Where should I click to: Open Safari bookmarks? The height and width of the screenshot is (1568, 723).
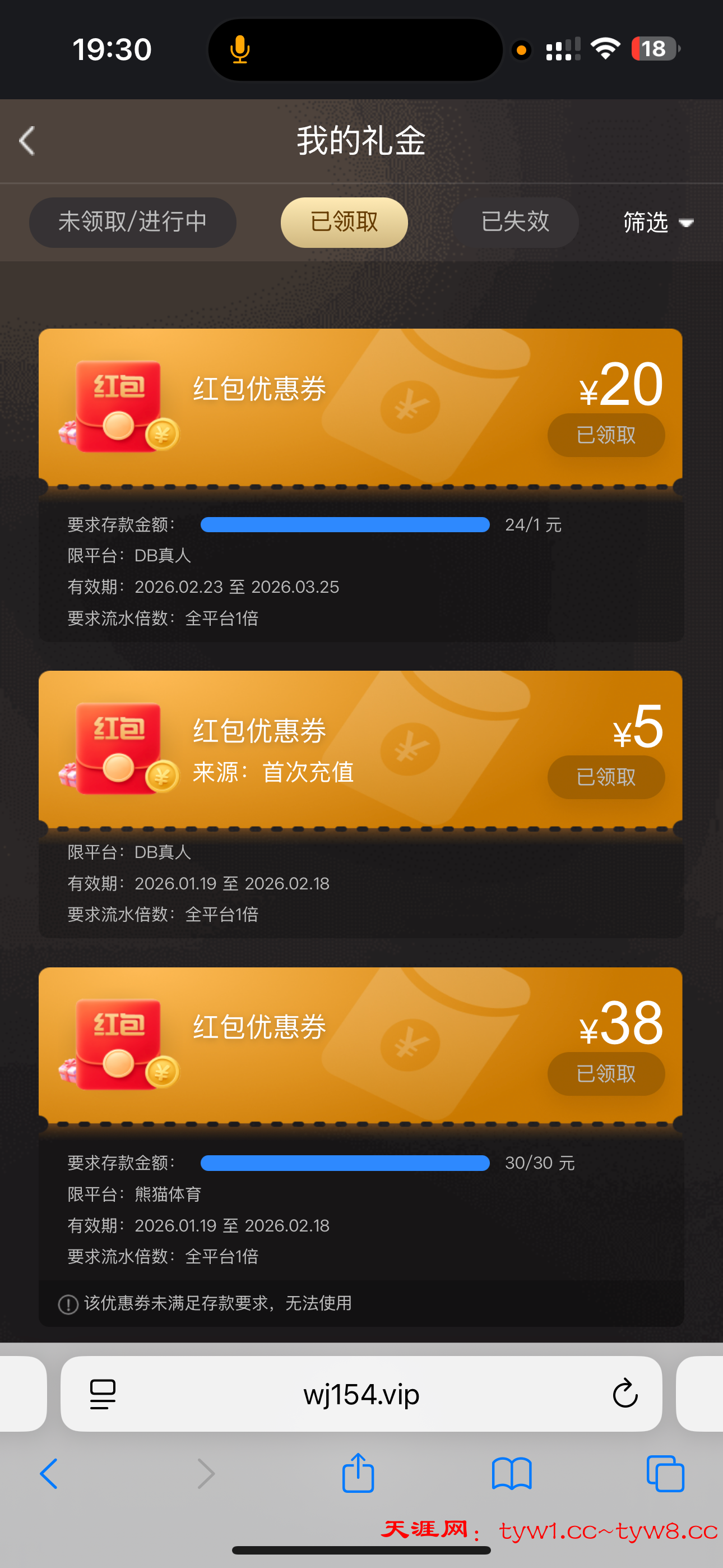(x=511, y=1474)
